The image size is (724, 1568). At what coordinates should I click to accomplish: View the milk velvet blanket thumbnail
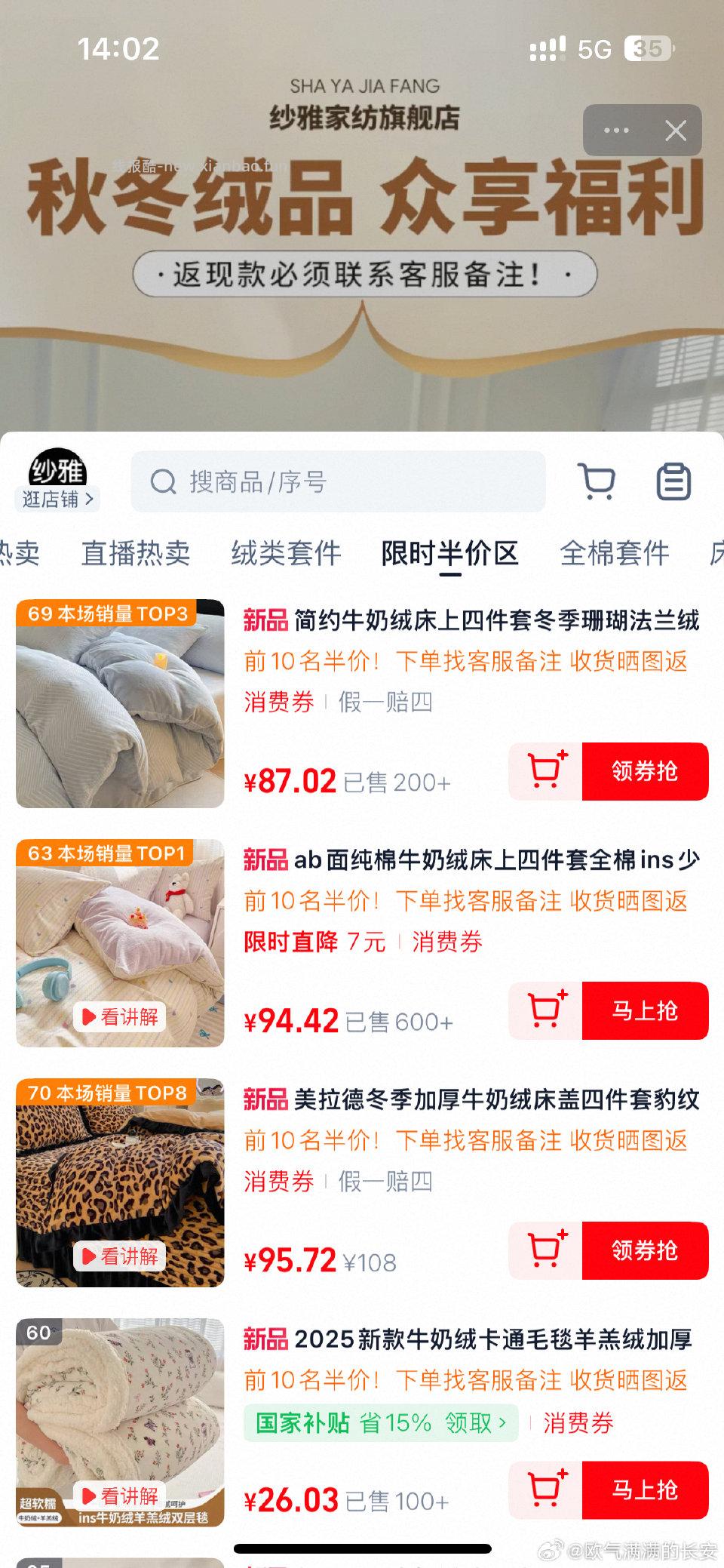[121, 1426]
